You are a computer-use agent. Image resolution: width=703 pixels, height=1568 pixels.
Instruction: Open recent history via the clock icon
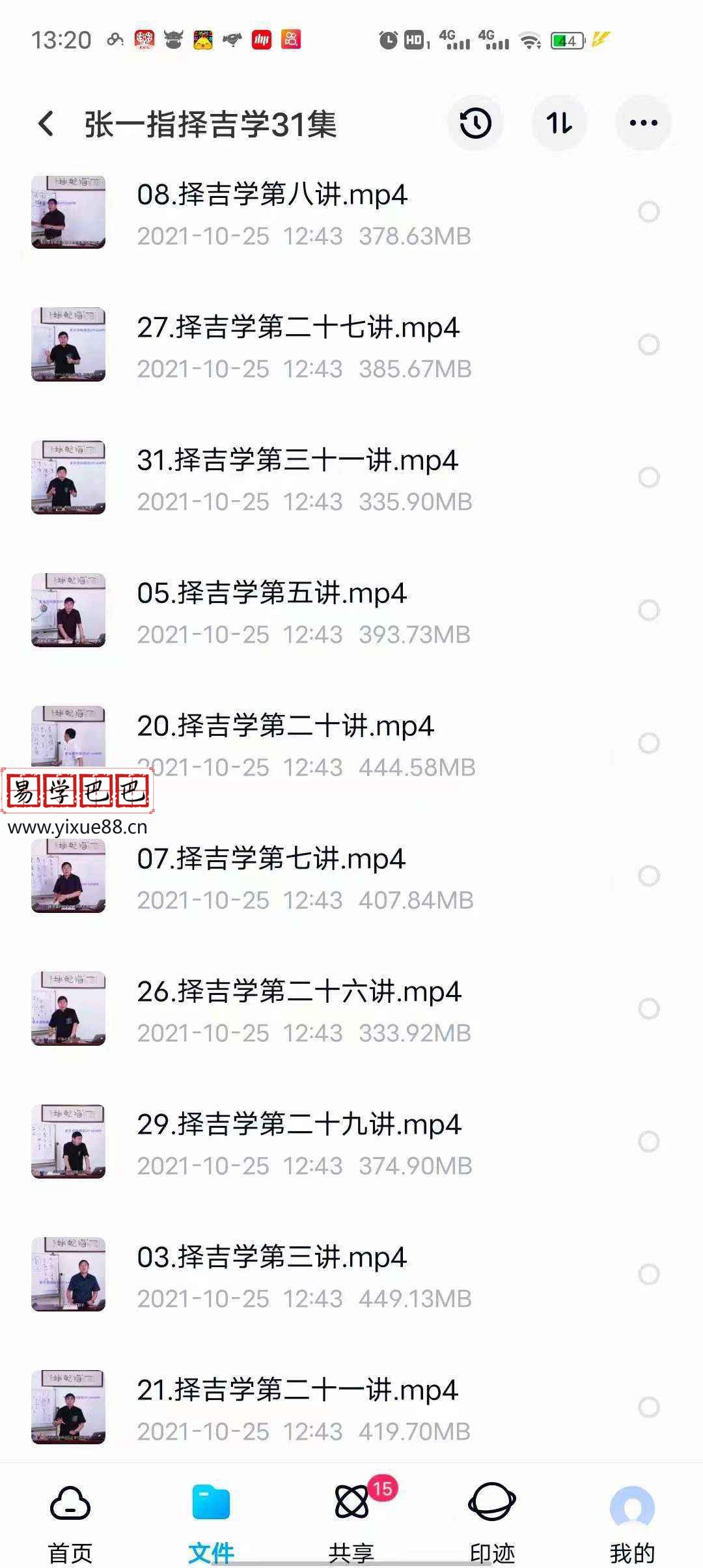[476, 122]
